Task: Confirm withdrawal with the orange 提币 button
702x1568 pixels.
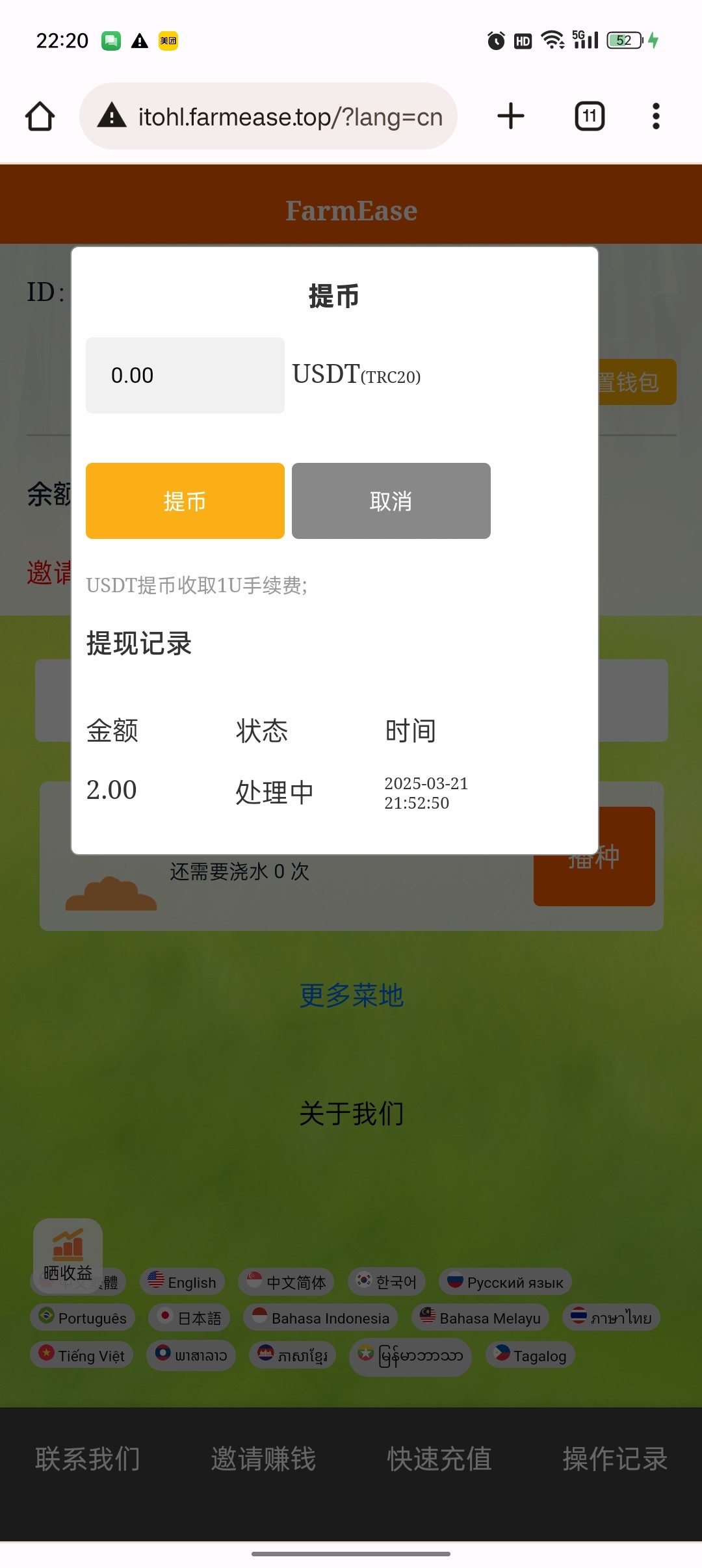Action: [185, 501]
